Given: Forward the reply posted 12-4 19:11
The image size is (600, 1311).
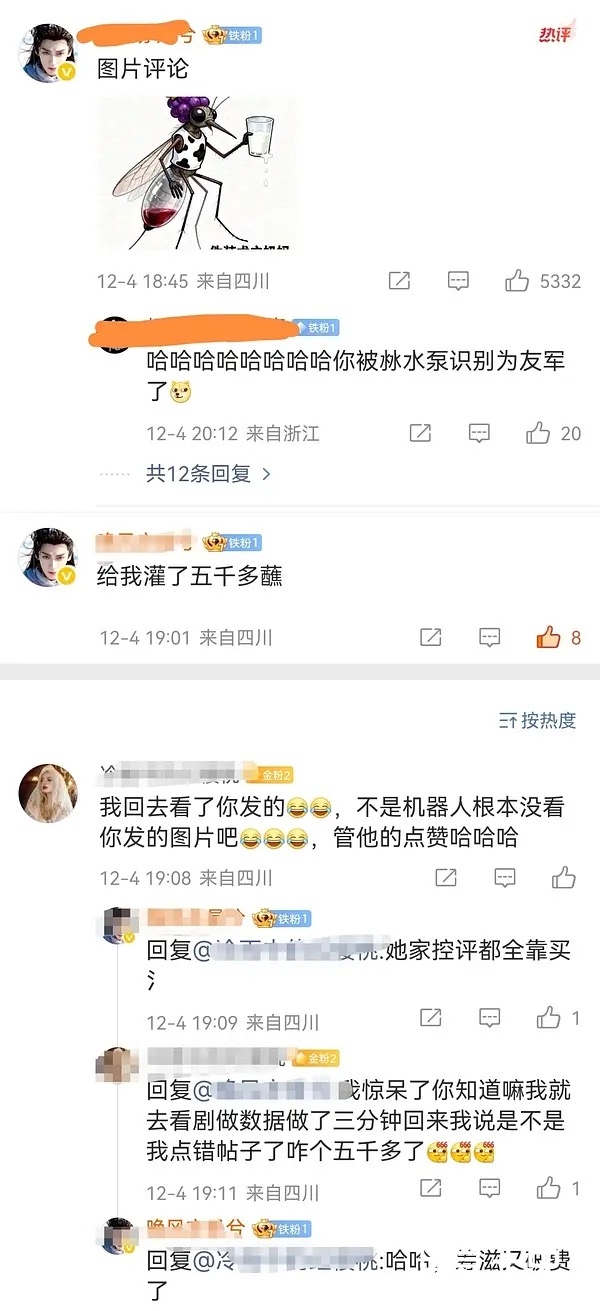Looking at the screenshot, I should coord(430,1188).
